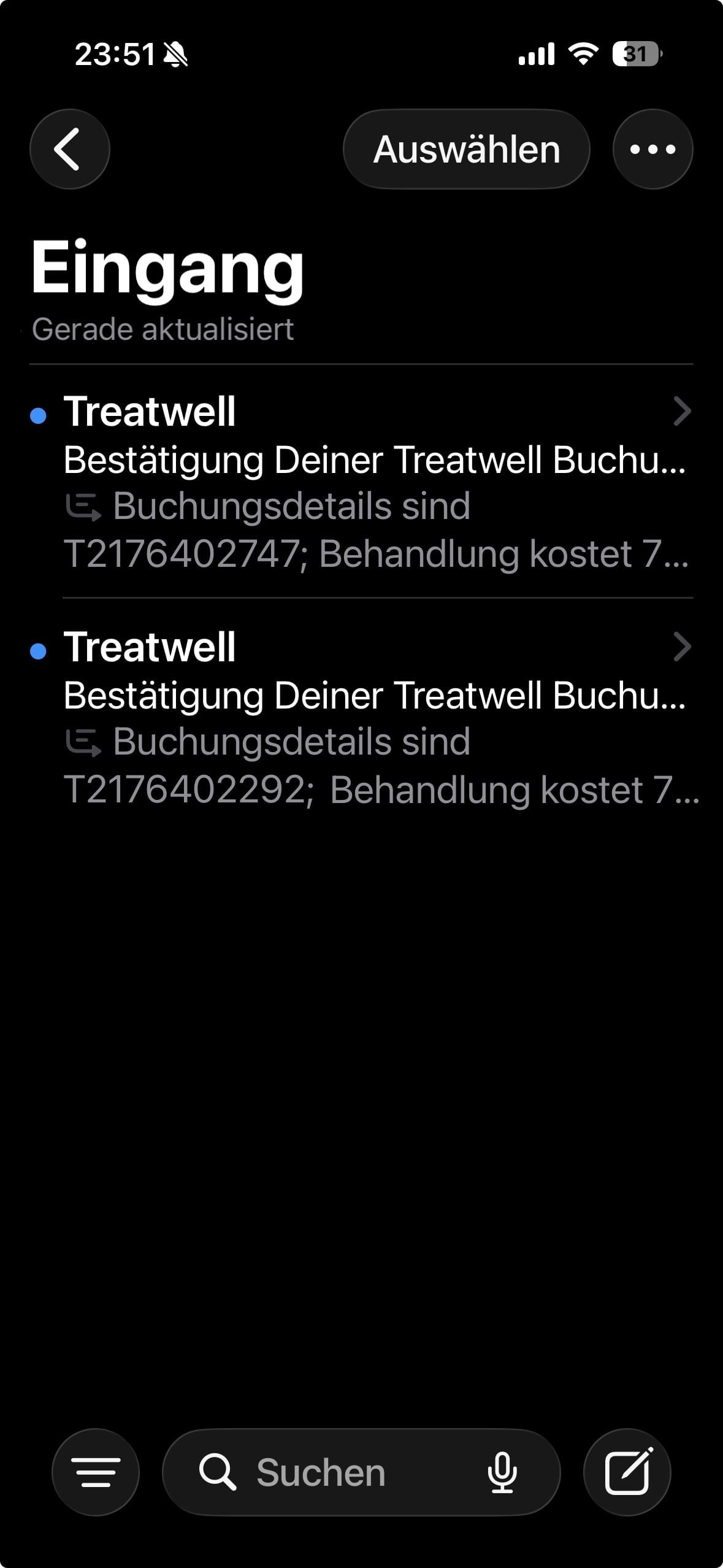This screenshot has height=1568, width=723.
Task: Start voice dictation in the search field
Action: click(x=502, y=1472)
